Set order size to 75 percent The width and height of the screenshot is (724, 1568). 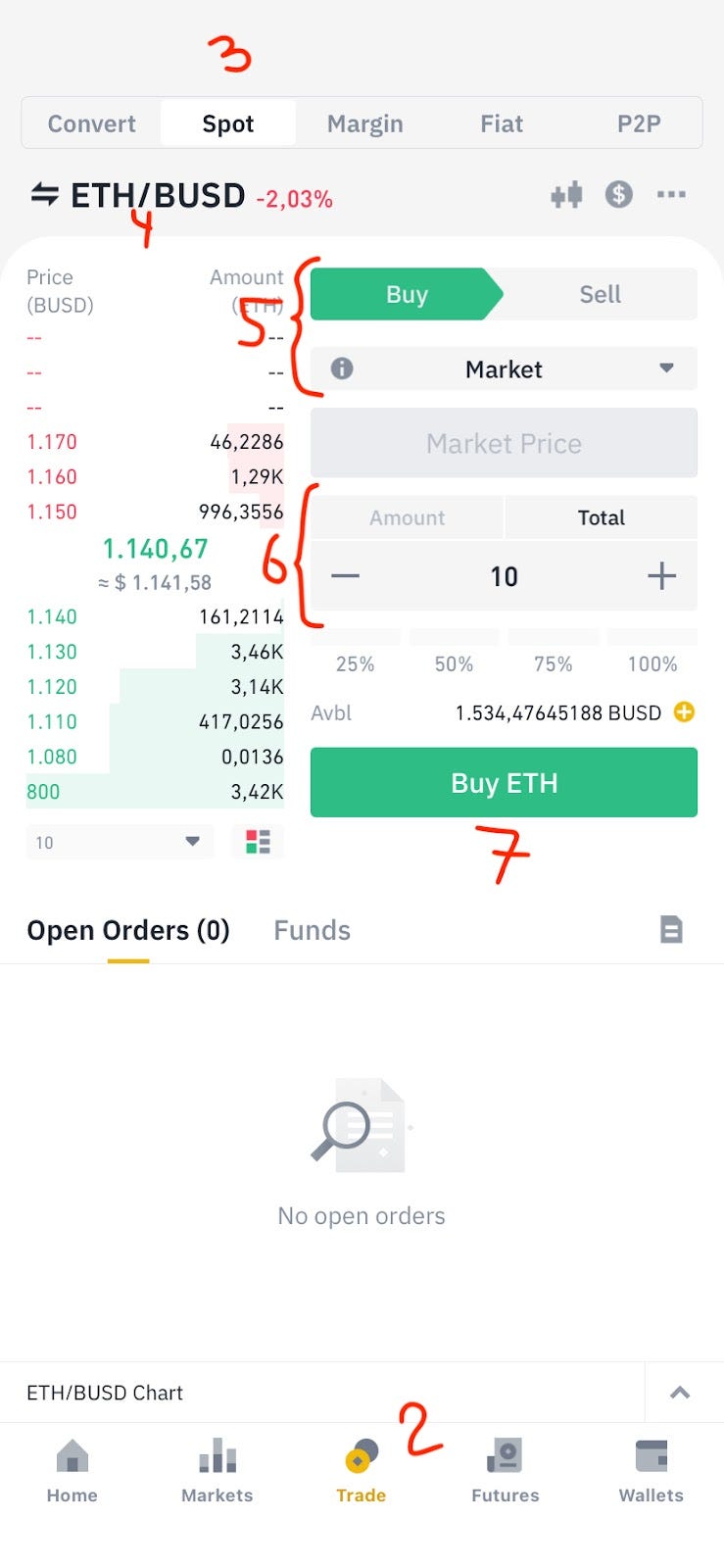[x=553, y=663]
